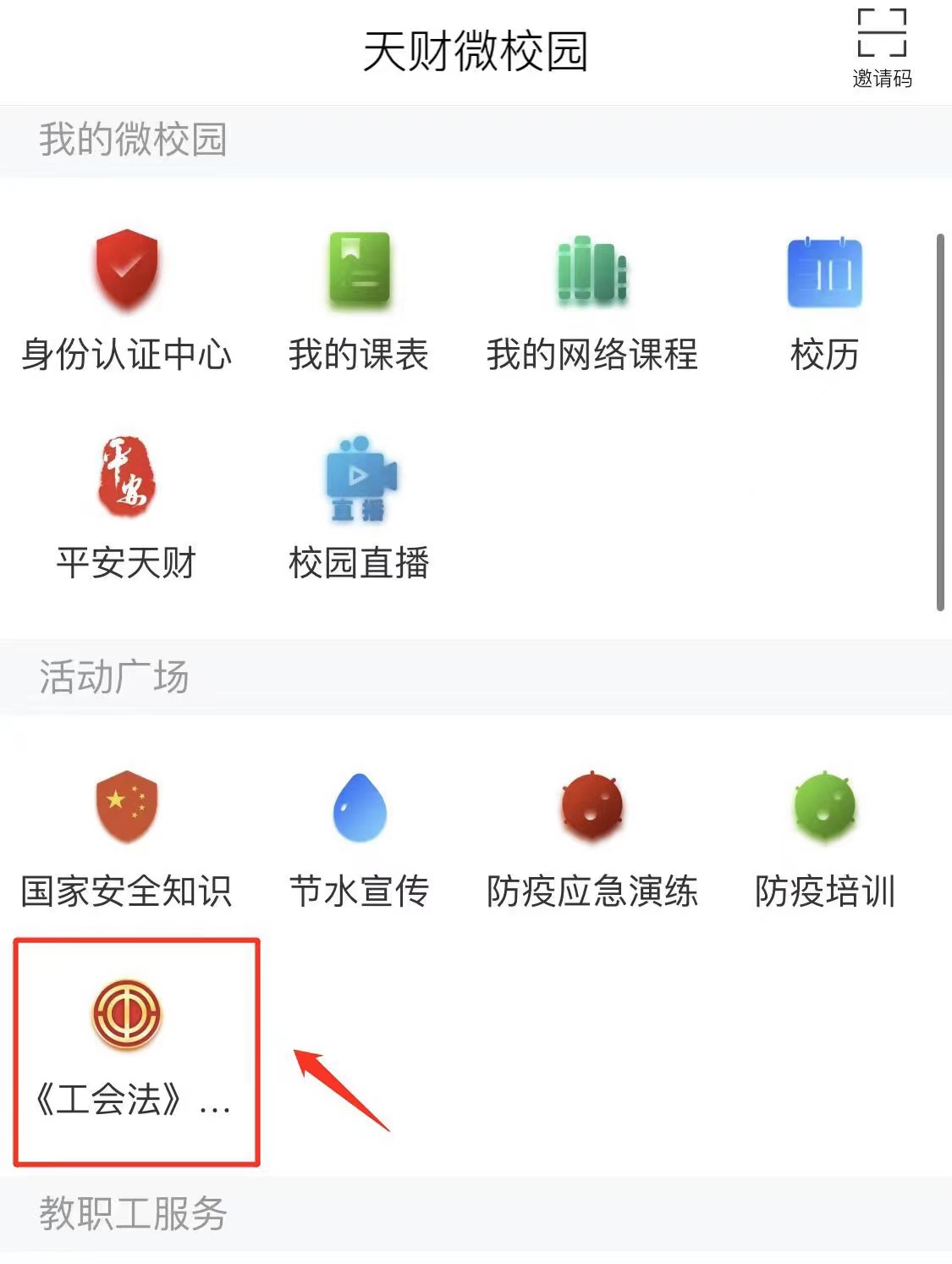Open the 校历 calendar
This screenshot has width=952, height=1264.
(824, 298)
